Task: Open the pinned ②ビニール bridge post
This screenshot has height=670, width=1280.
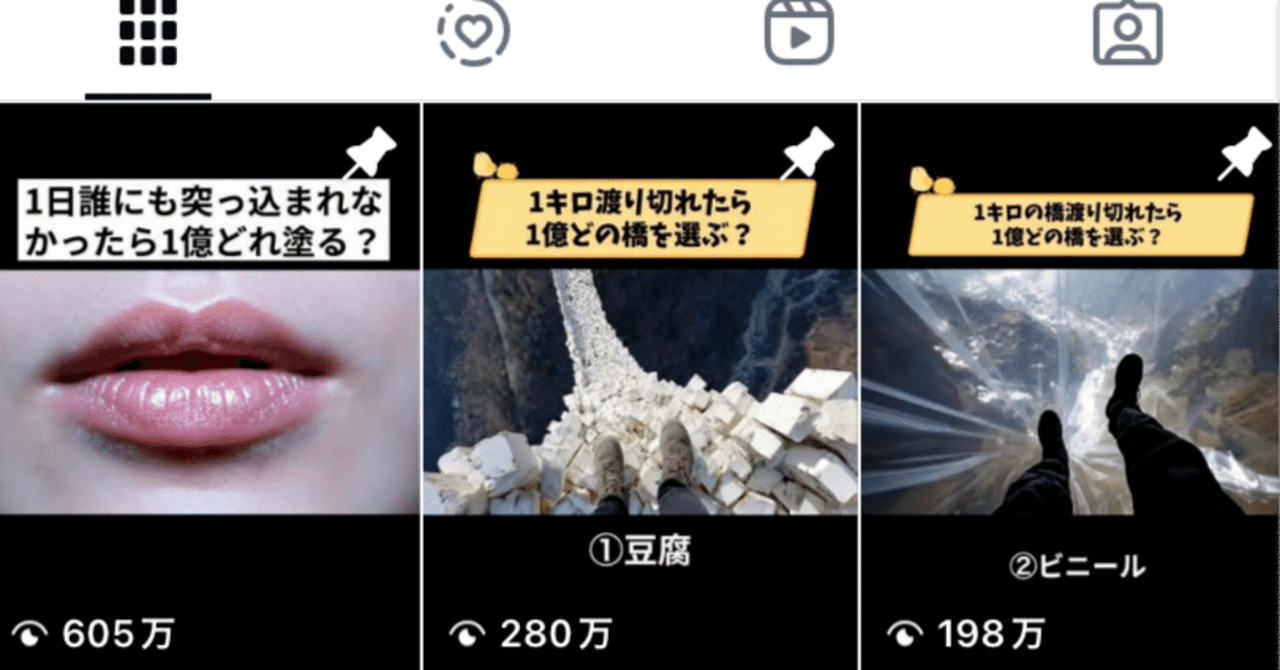Action: 1070,390
